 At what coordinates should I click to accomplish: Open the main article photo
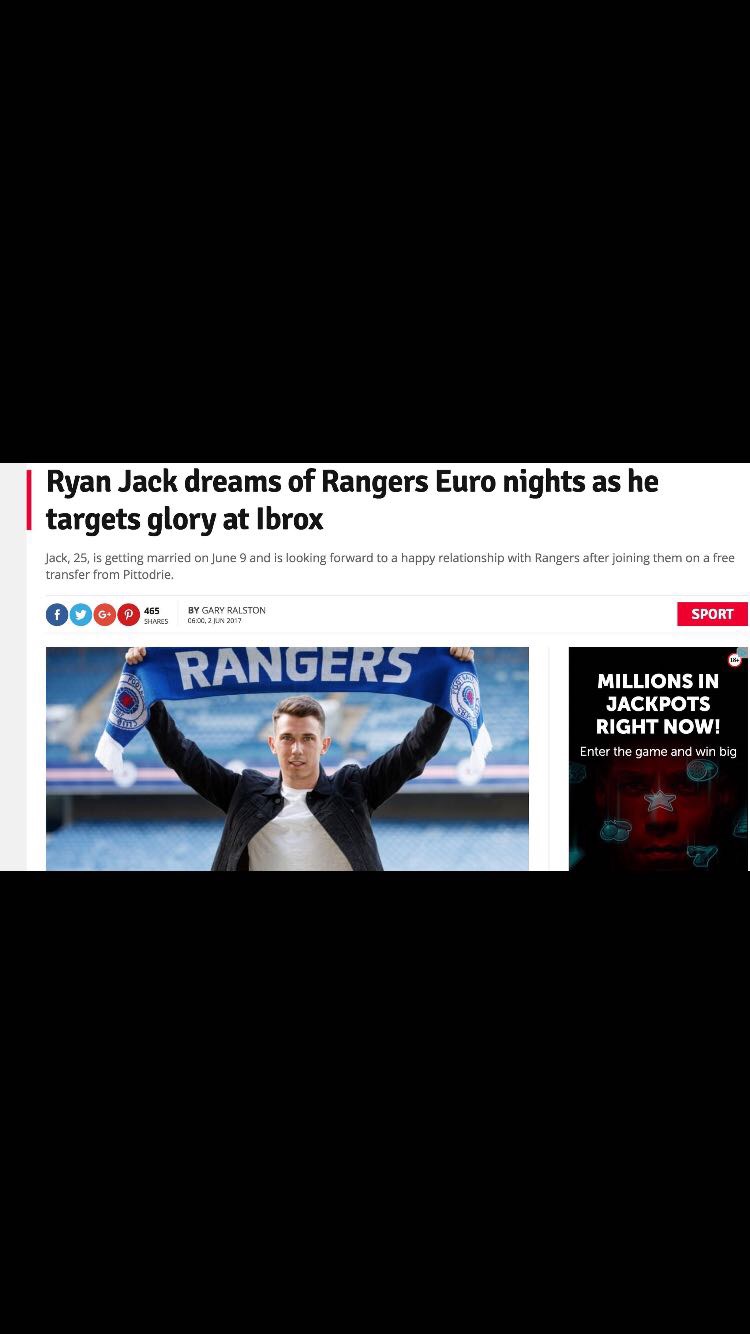[287, 758]
